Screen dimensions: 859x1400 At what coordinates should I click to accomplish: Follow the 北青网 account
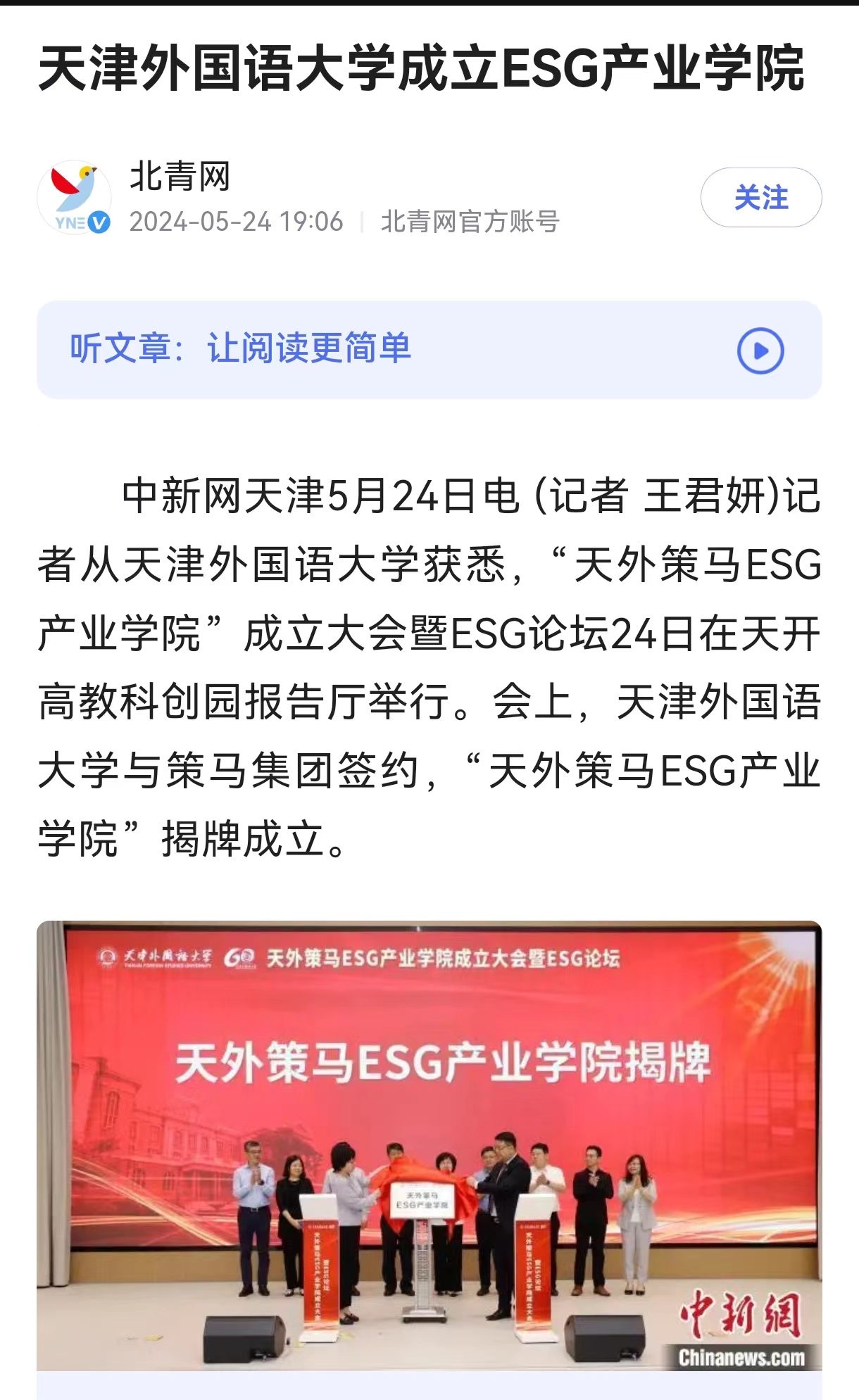760,198
